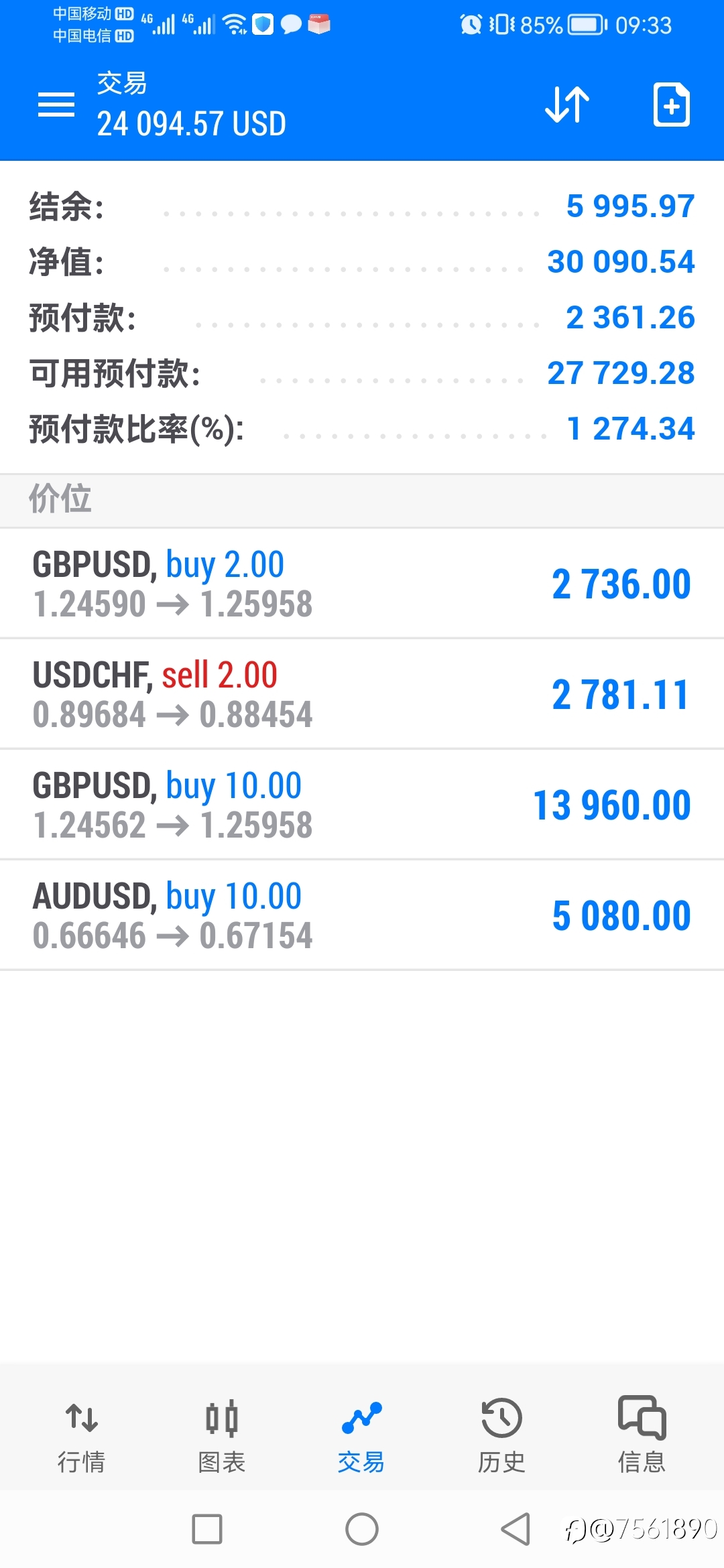The width and height of the screenshot is (724, 1568).
Task: Tap the sort positions arrows icon
Action: tap(567, 105)
